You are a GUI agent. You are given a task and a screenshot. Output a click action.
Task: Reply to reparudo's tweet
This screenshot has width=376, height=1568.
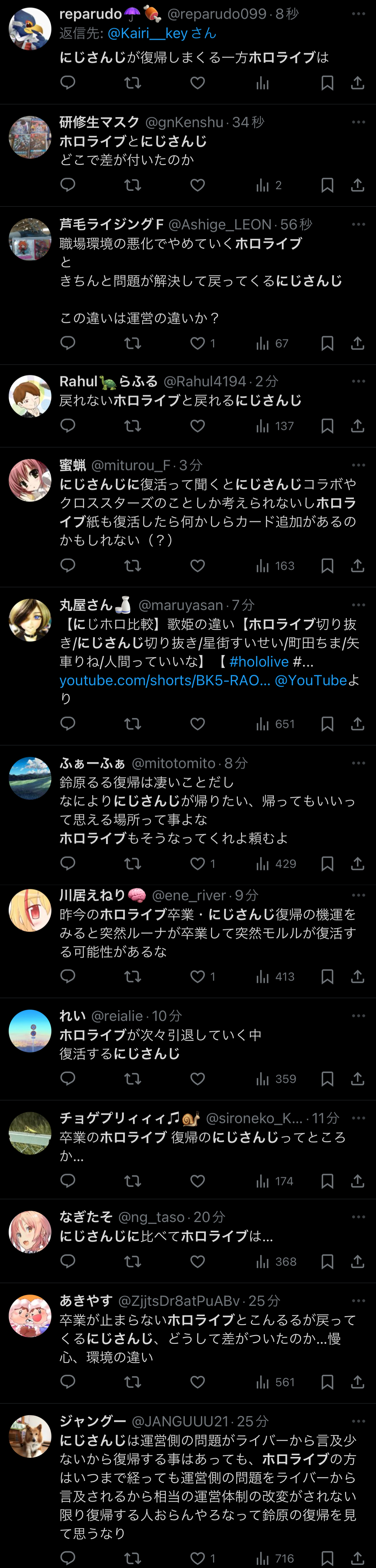(67, 82)
